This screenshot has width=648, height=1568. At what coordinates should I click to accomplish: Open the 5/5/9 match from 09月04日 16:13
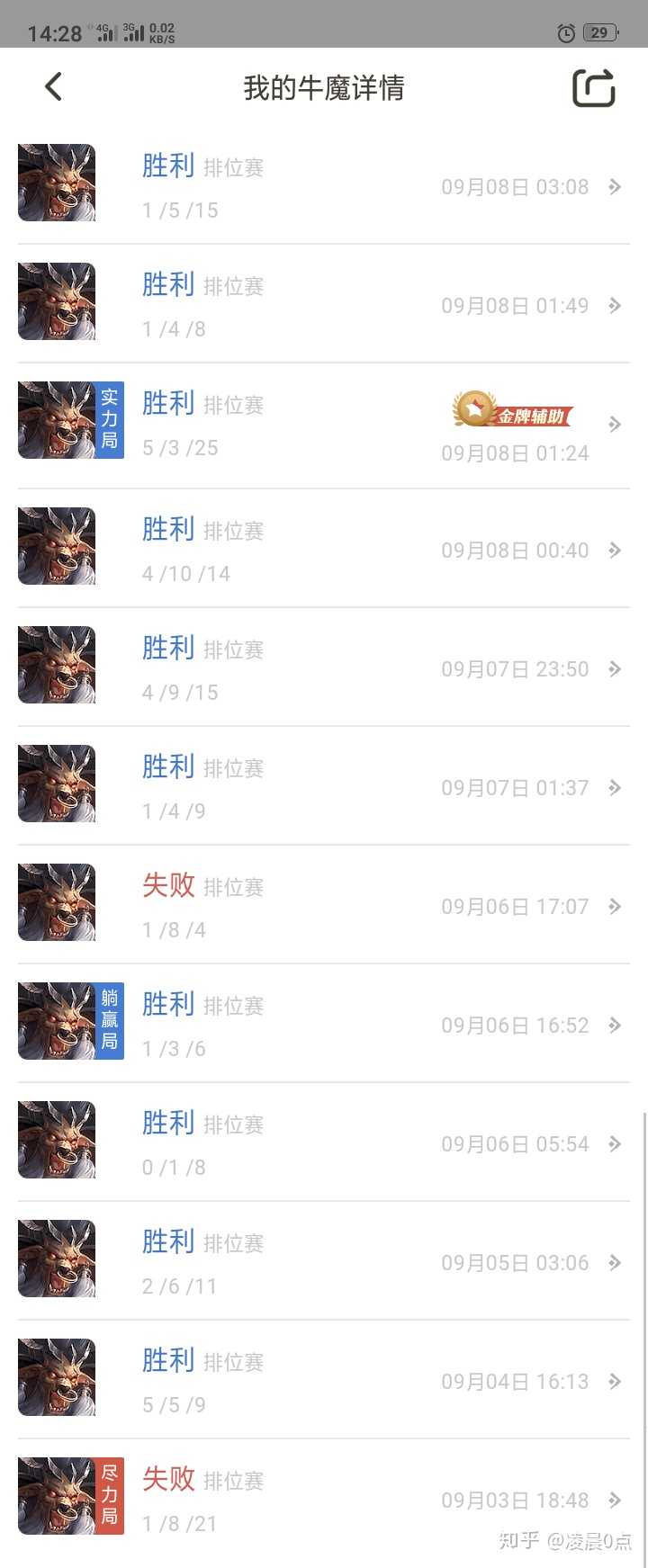(x=324, y=1381)
